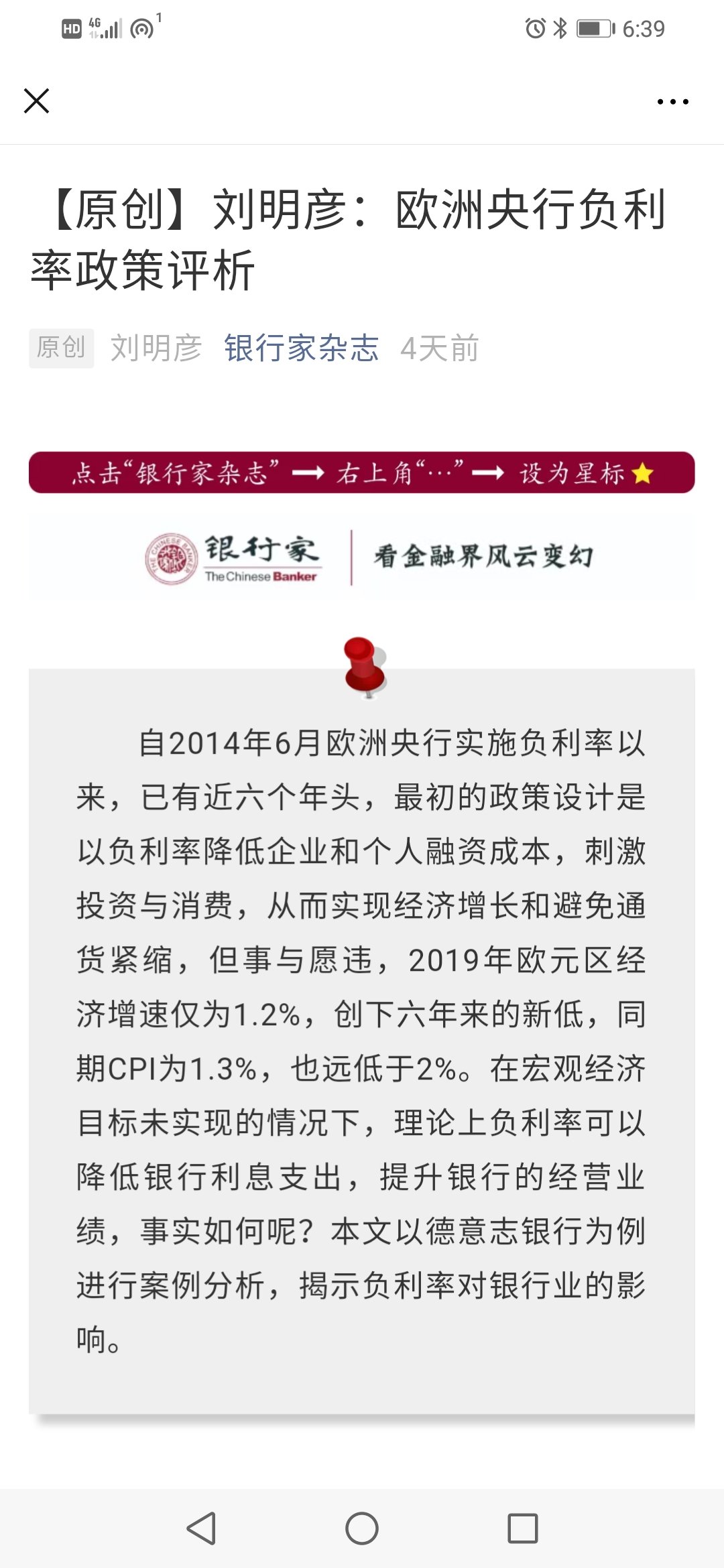Tap the system home button

point(362,1528)
